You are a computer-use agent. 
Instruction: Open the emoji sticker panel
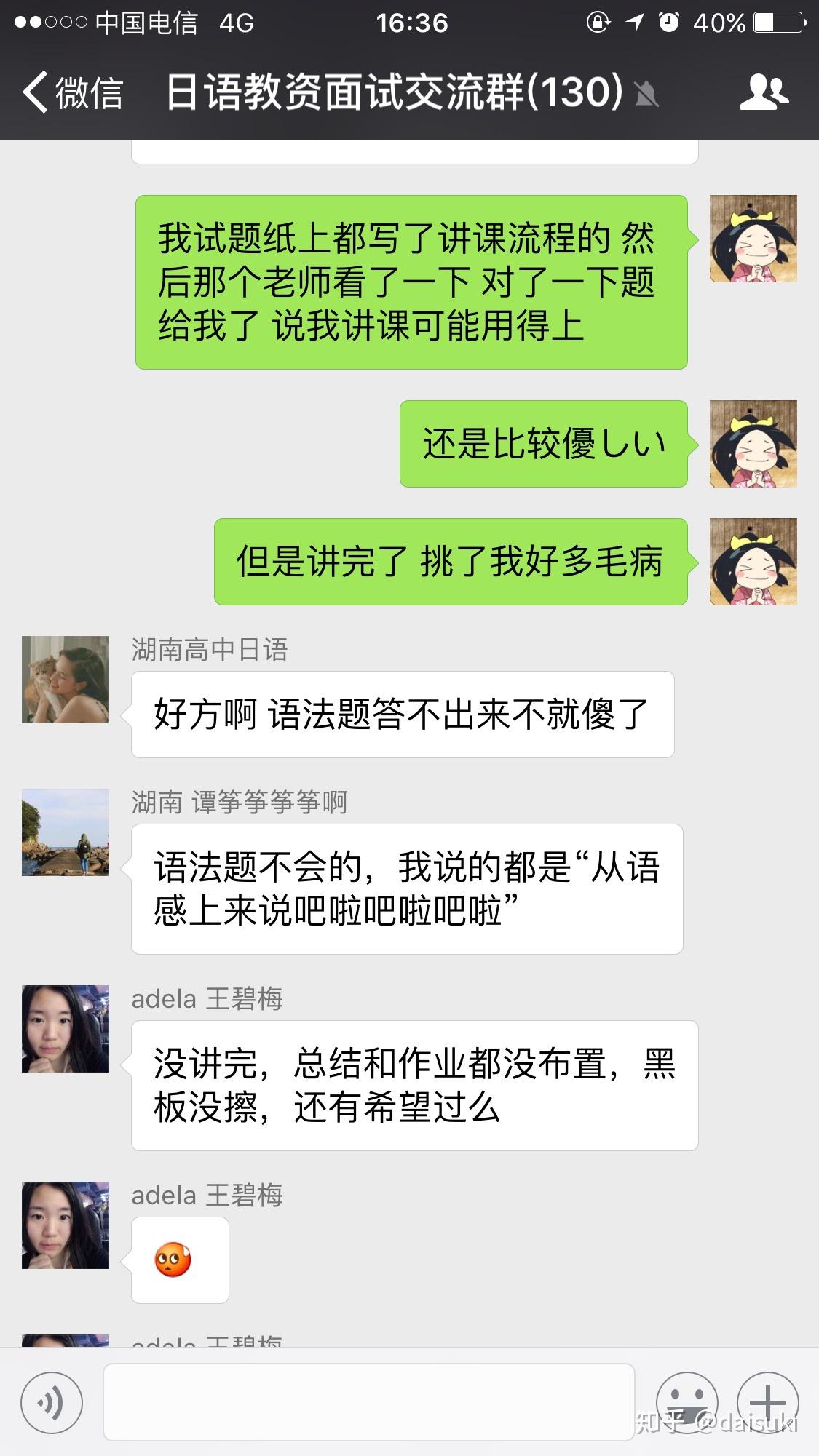tap(687, 1402)
